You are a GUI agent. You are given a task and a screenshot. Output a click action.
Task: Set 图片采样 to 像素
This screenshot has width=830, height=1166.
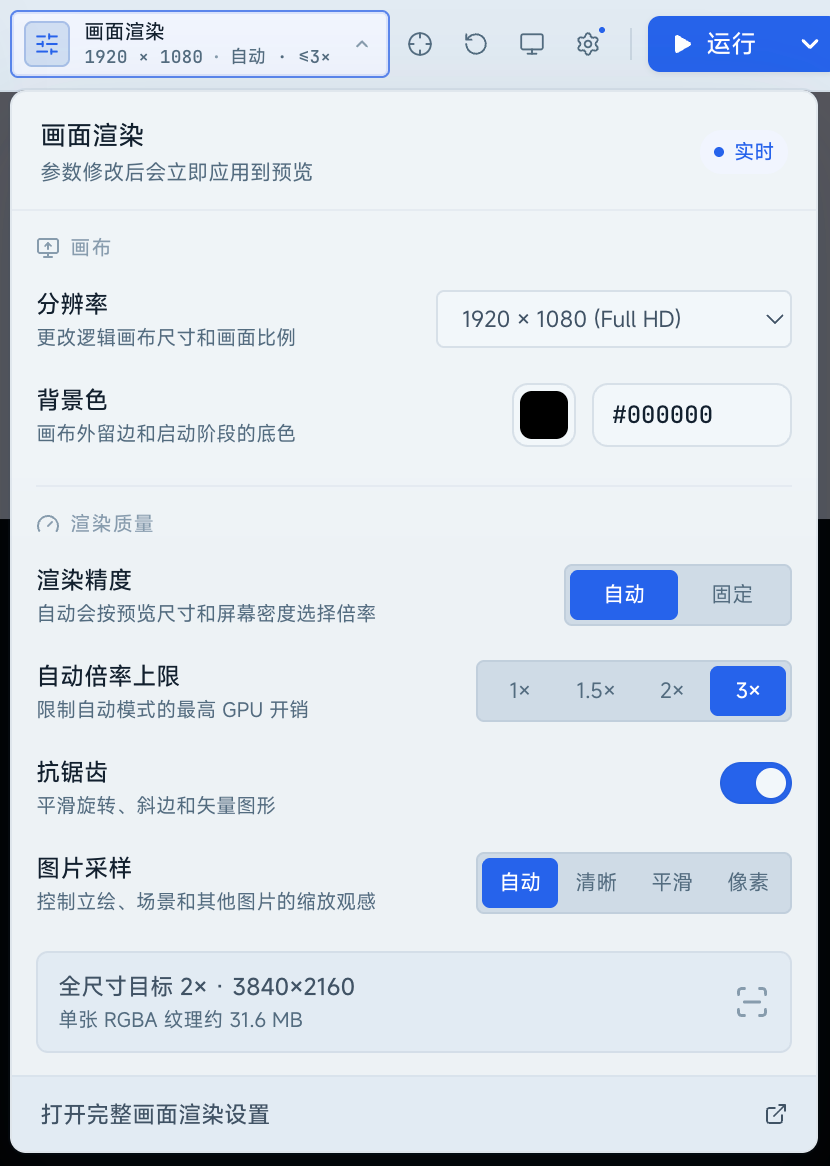coord(747,883)
